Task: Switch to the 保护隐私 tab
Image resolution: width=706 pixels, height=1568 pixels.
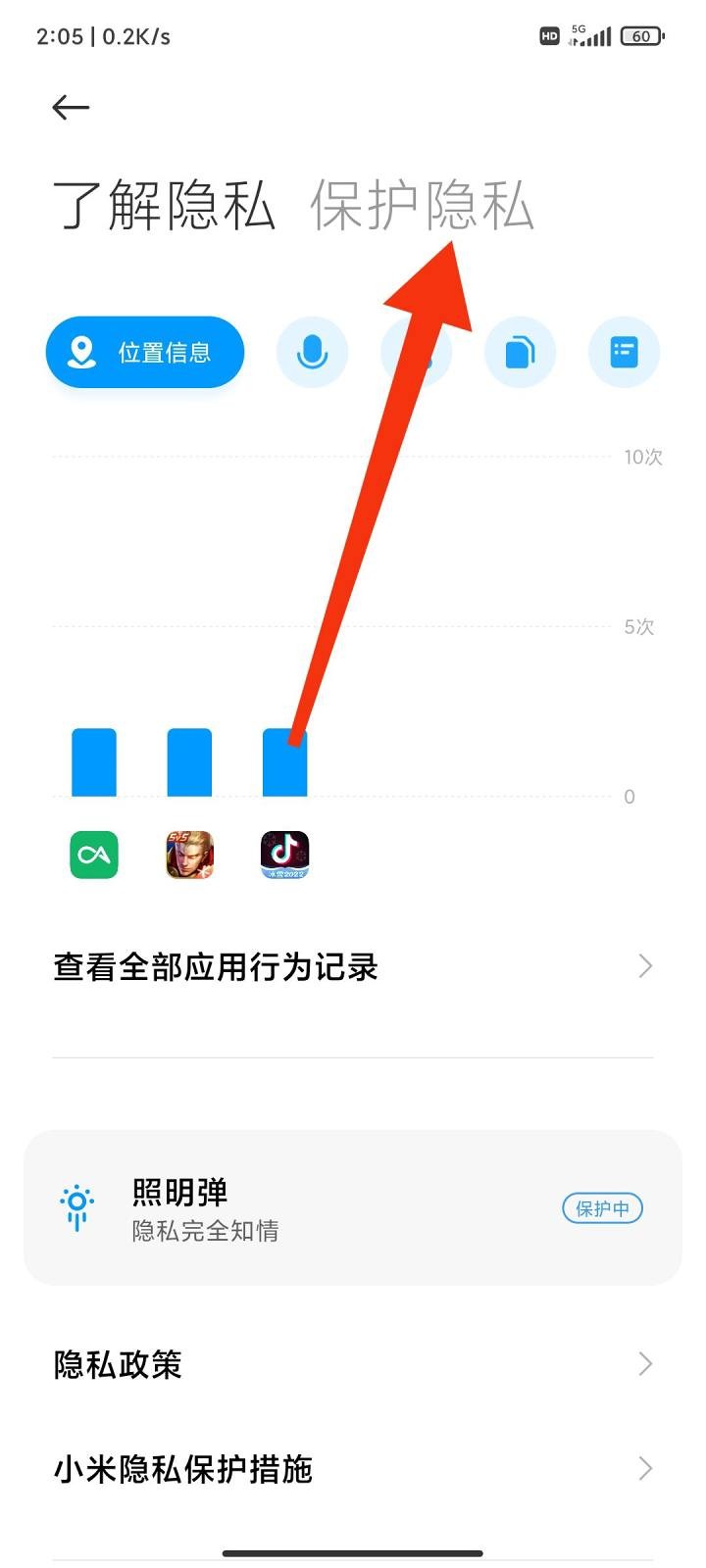Action: click(423, 207)
